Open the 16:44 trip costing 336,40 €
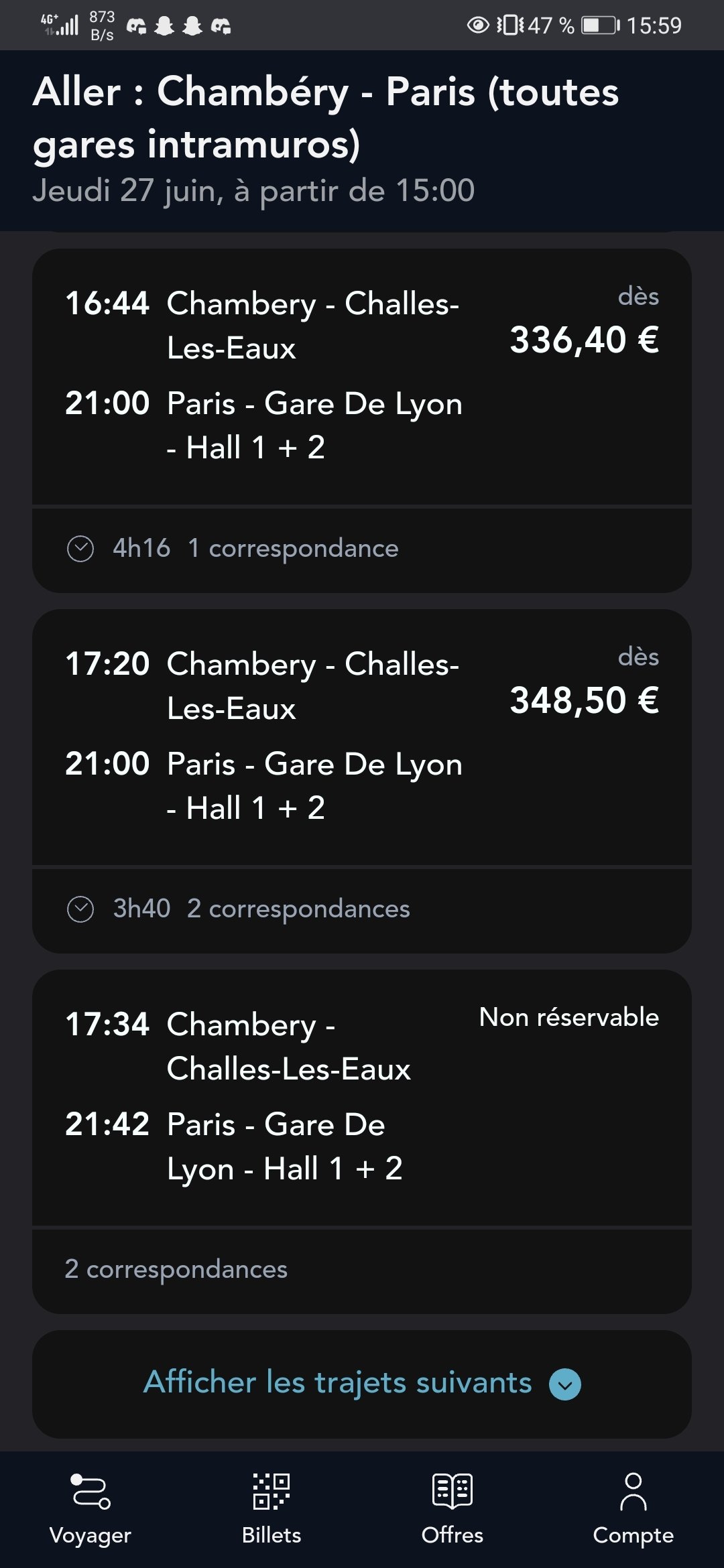The height and width of the screenshot is (1568, 724). pos(362,421)
